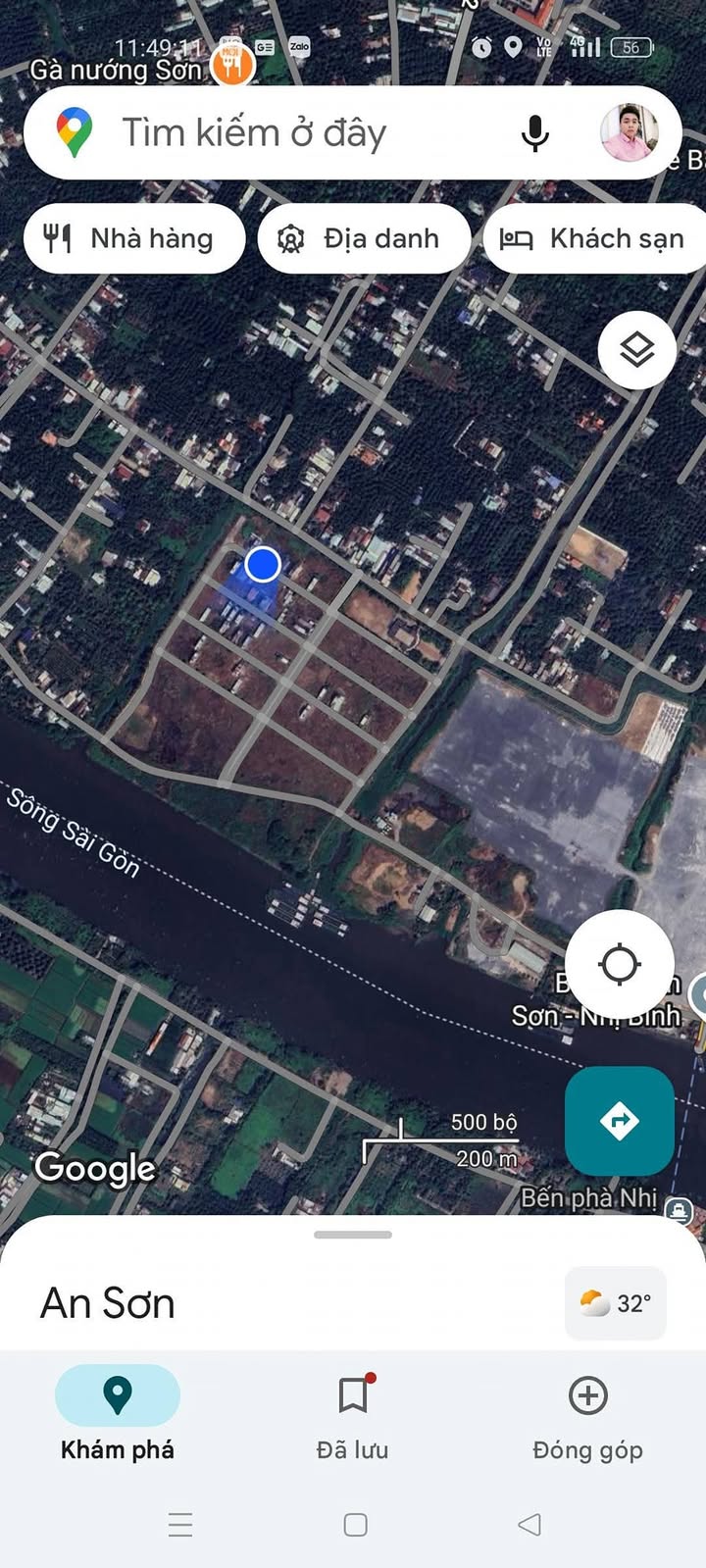
Task: Go to the "Đã lưu" tab
Action: point(353,1412)
